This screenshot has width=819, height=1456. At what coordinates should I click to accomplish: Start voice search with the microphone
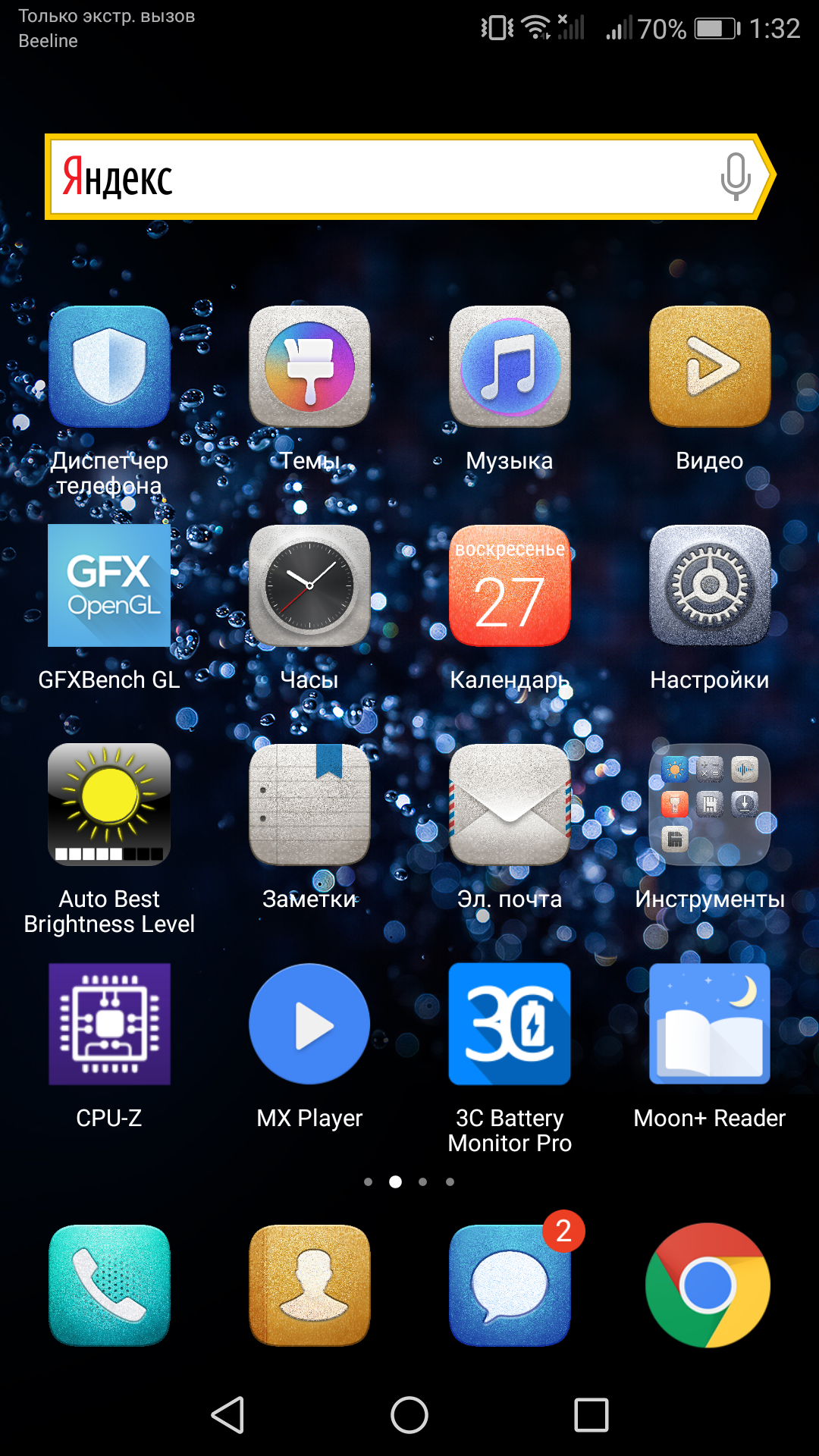click(735, 177)
